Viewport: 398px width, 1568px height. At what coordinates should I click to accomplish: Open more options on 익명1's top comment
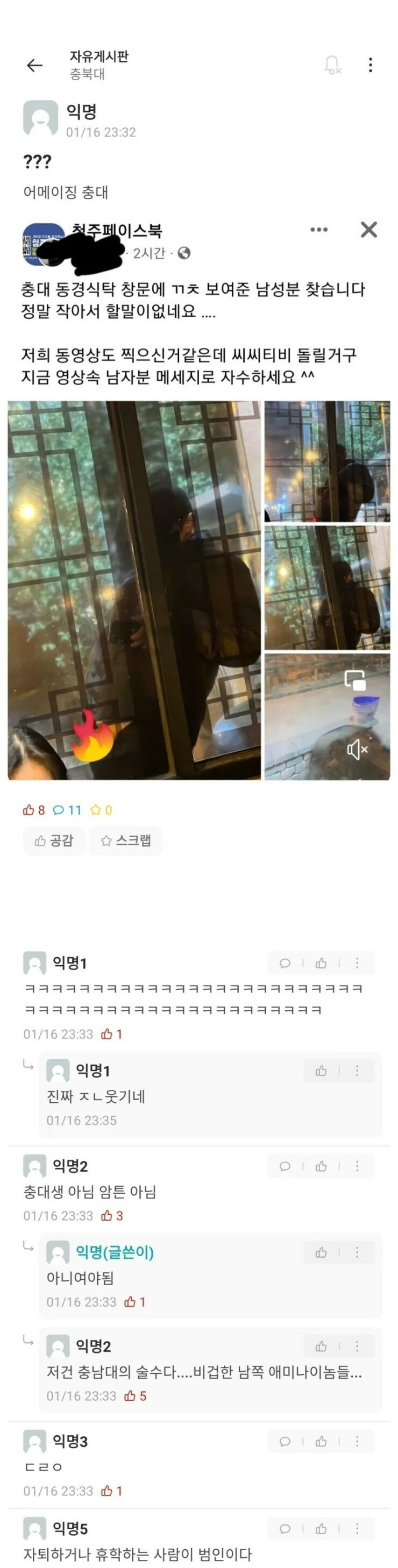tap(357, 963)
